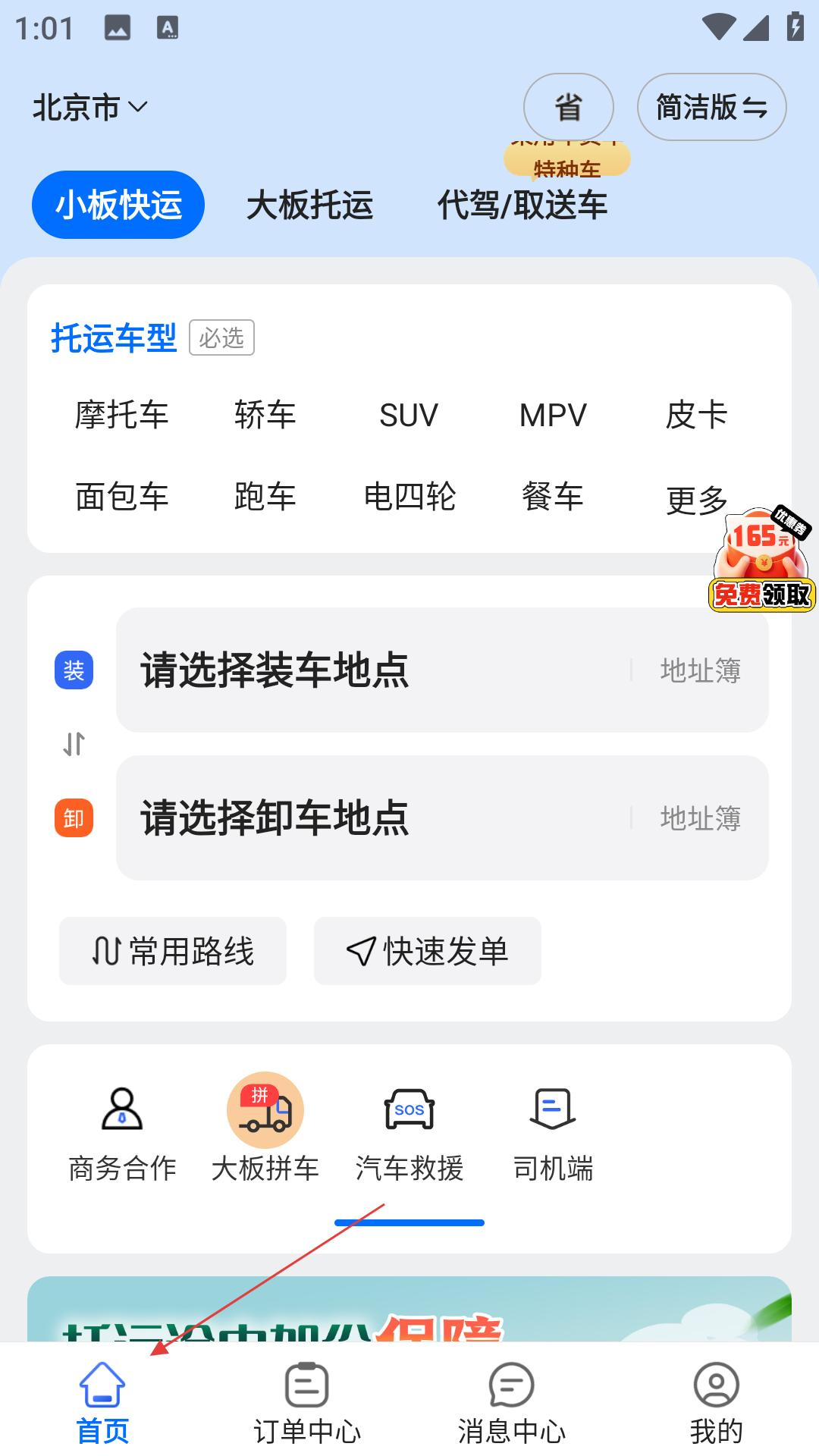Open 地址簿 next to loading location

point(699,671)
